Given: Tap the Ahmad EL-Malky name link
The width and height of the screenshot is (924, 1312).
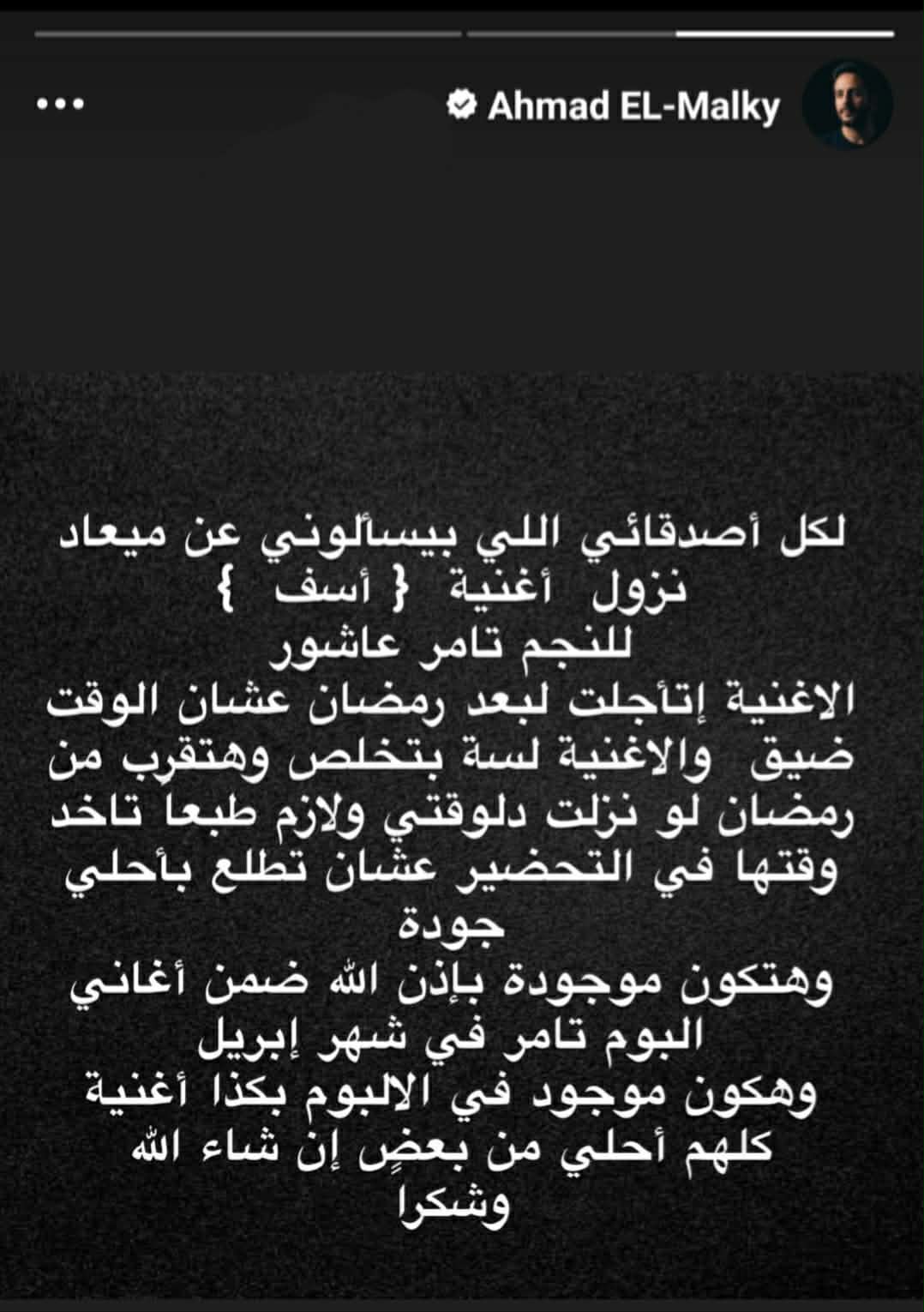Looking at the screenshot, I should [x=633, y=106].
